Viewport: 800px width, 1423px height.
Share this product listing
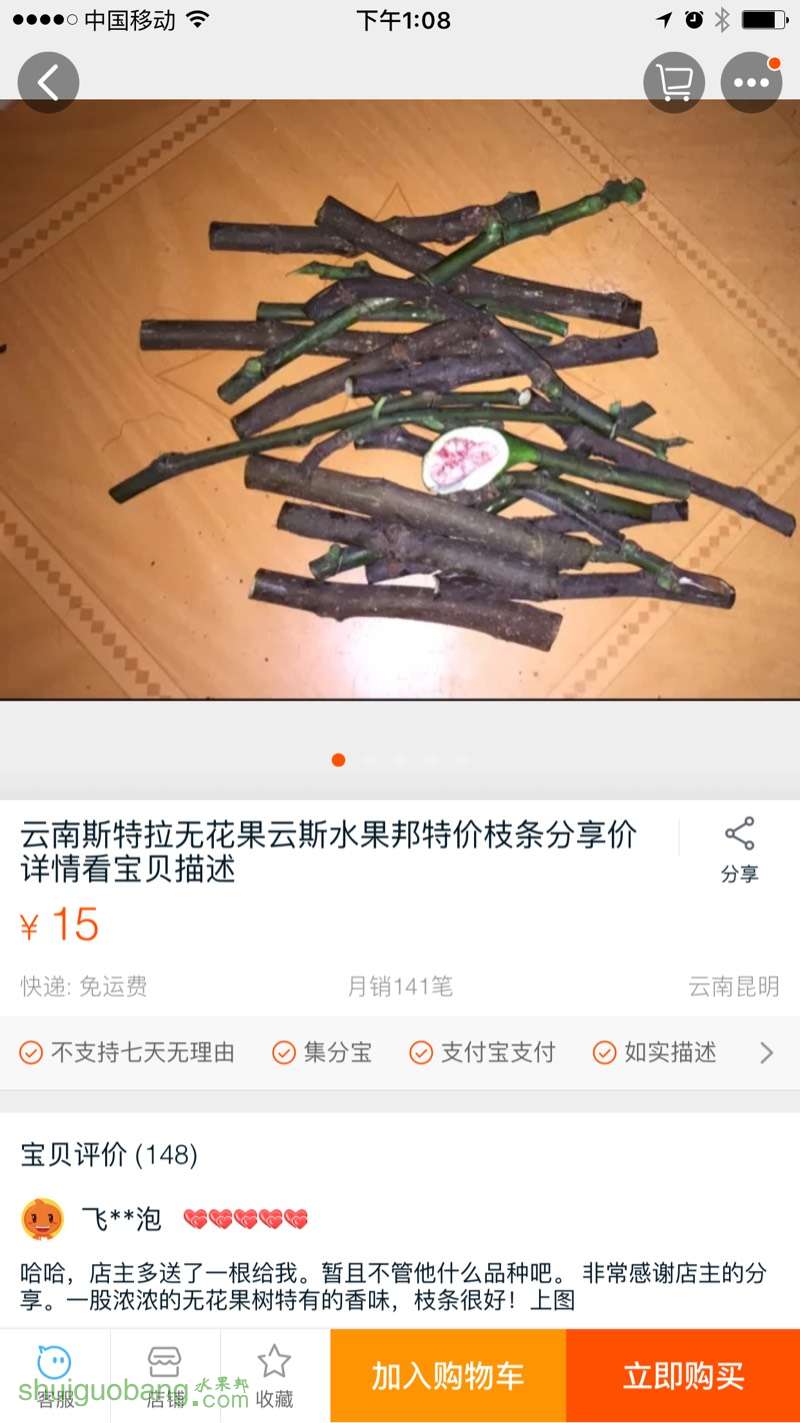[739, 850]
